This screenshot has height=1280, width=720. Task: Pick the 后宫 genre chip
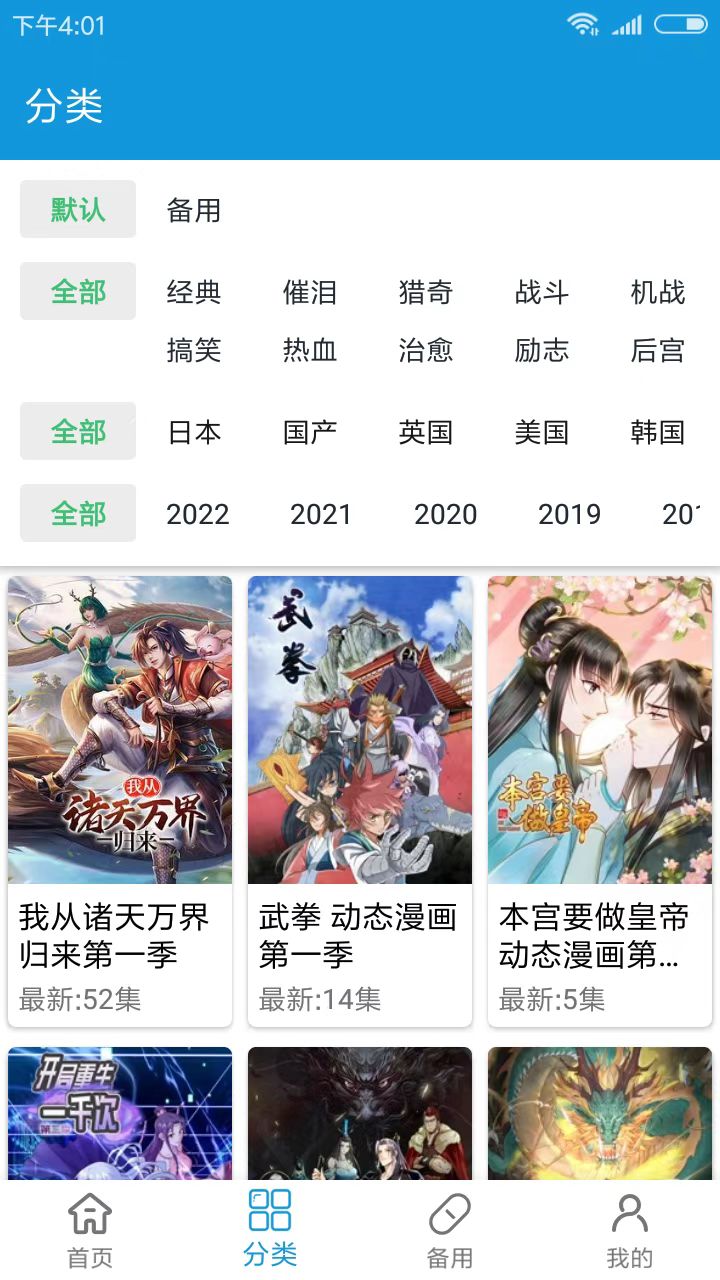657,350
